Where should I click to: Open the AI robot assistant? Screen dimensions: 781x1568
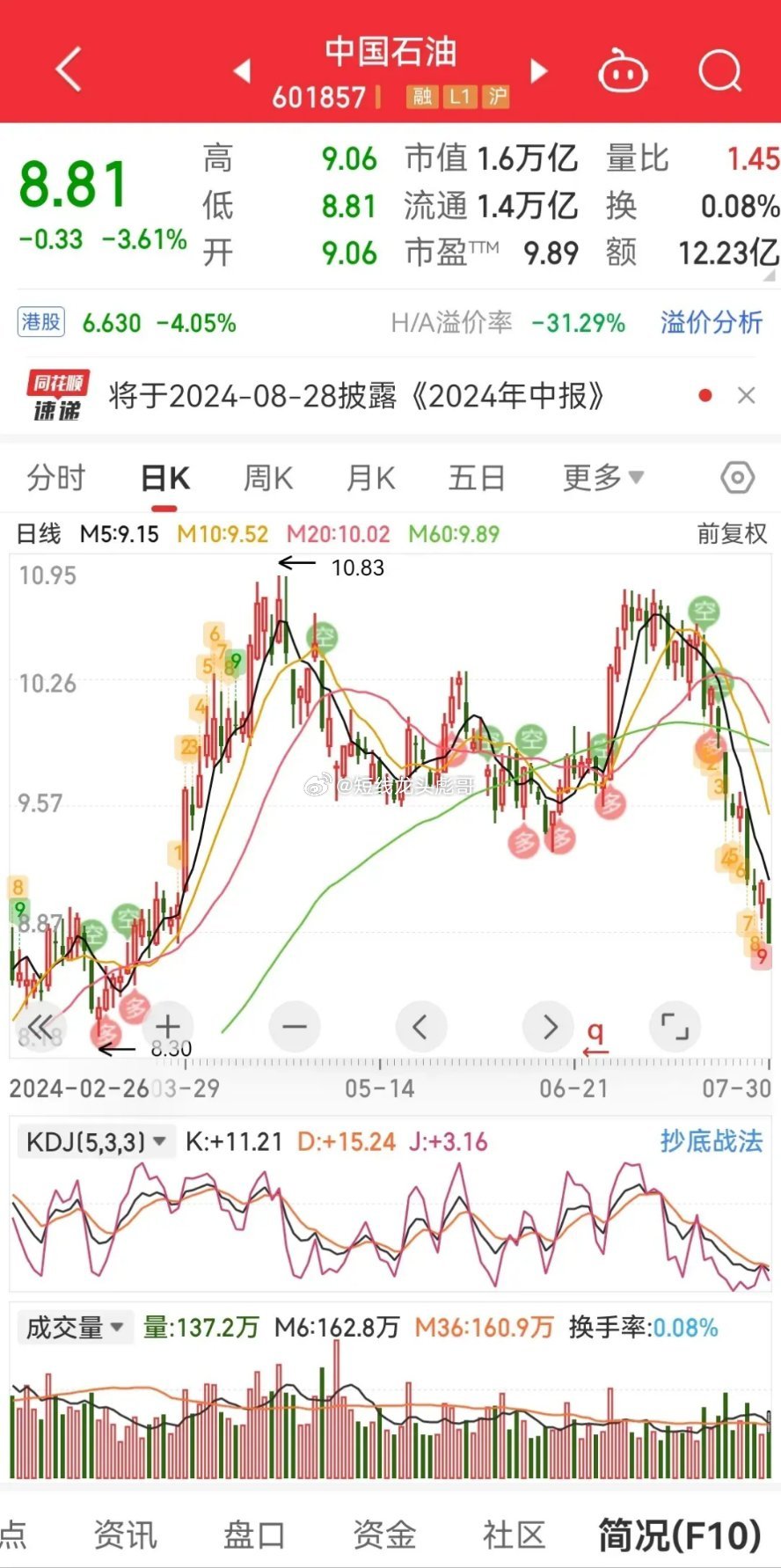coord(623,70)
